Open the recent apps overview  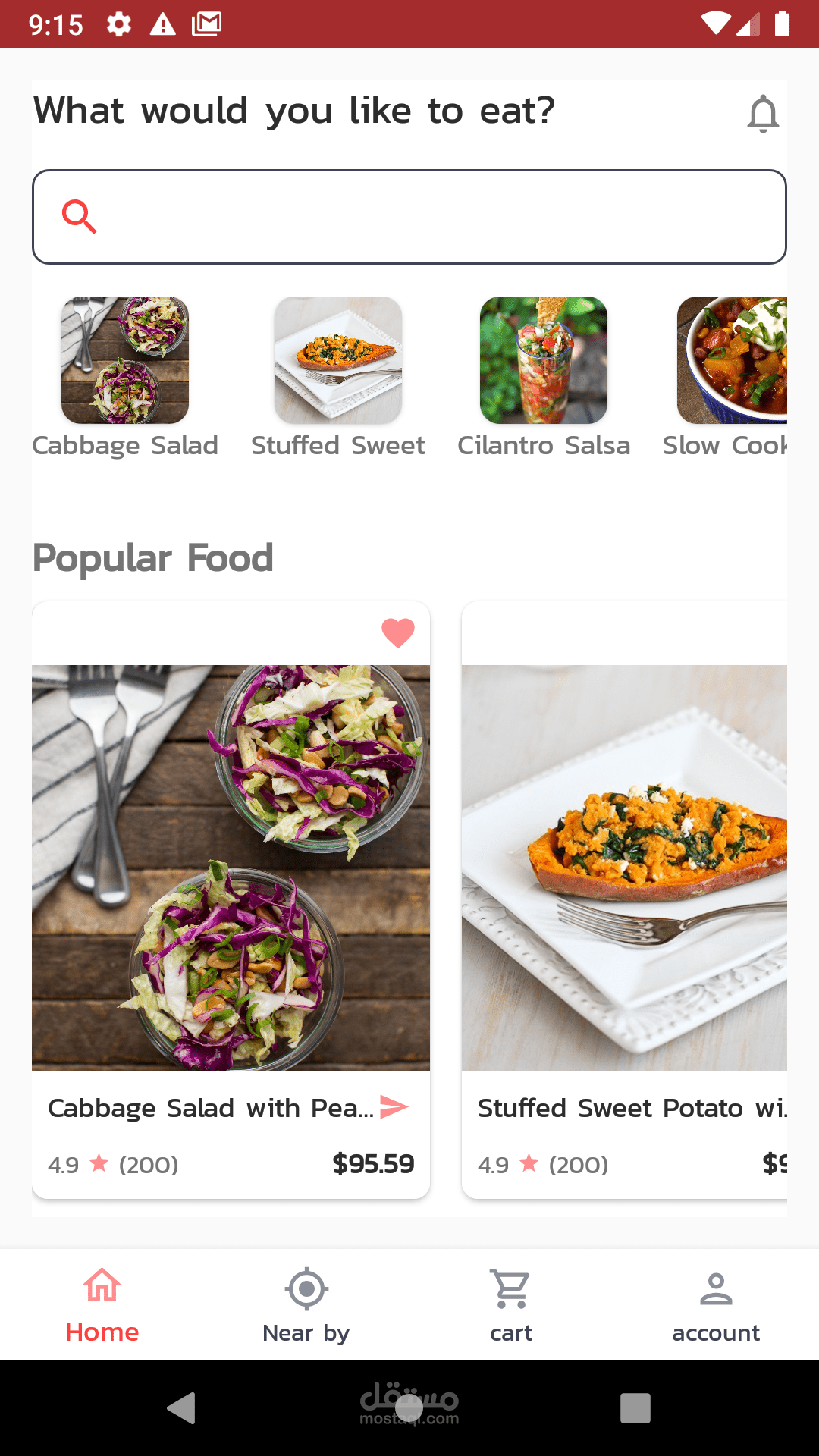click(x=635, y=1408)
